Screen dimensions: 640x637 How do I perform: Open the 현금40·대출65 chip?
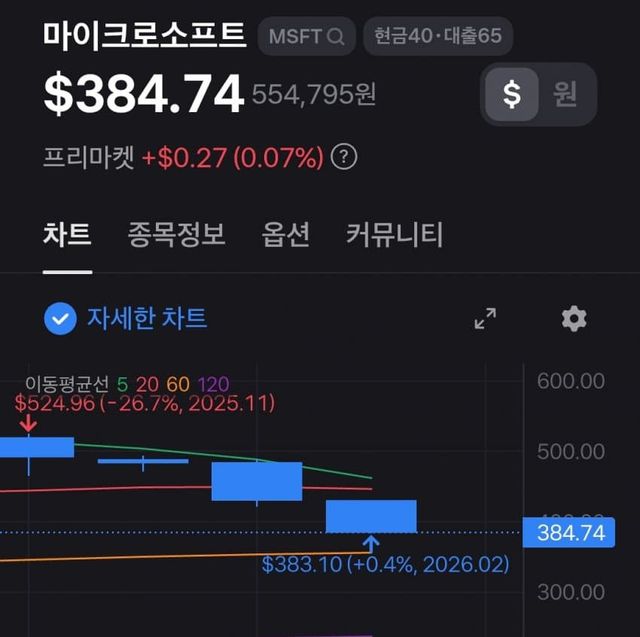coord(438,38)
